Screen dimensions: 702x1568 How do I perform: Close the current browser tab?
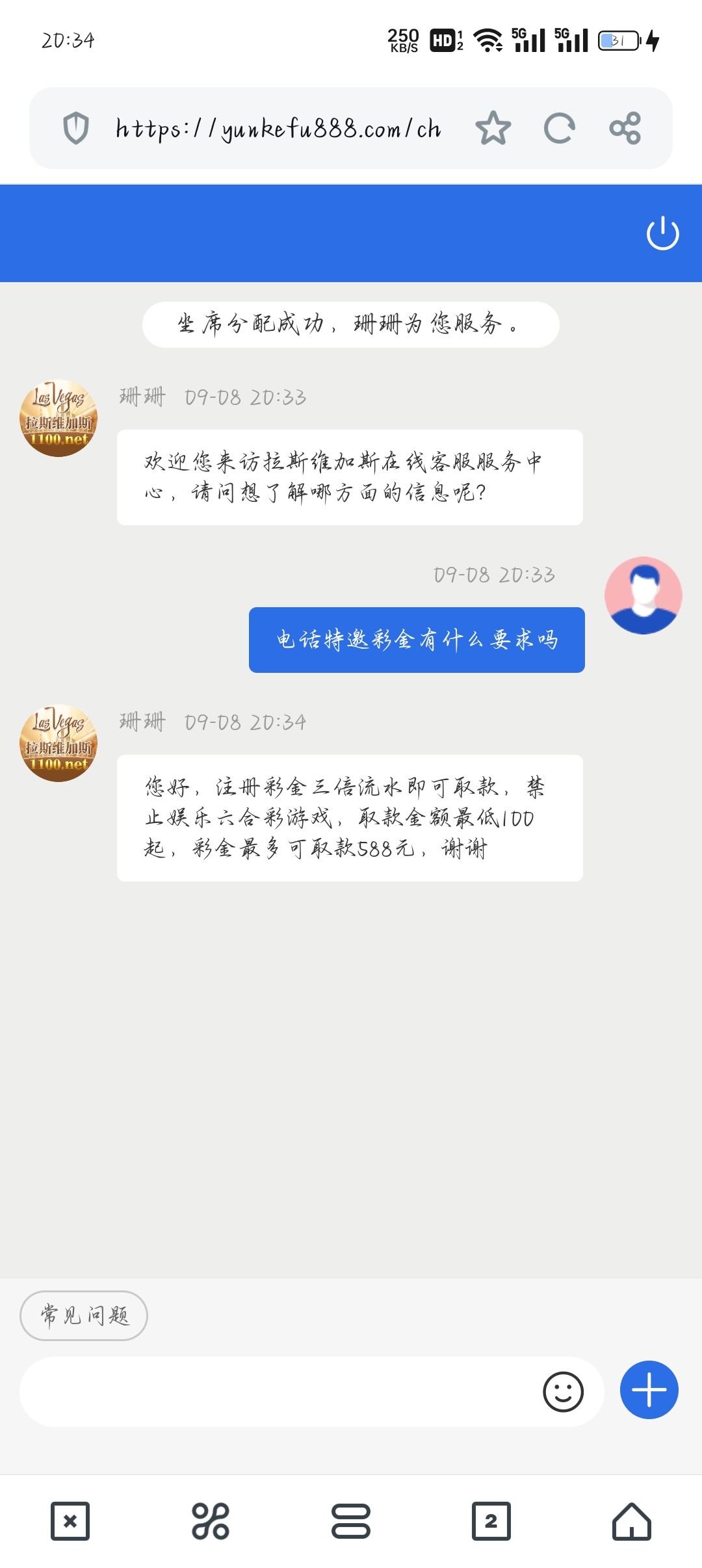coord(70,1521)
